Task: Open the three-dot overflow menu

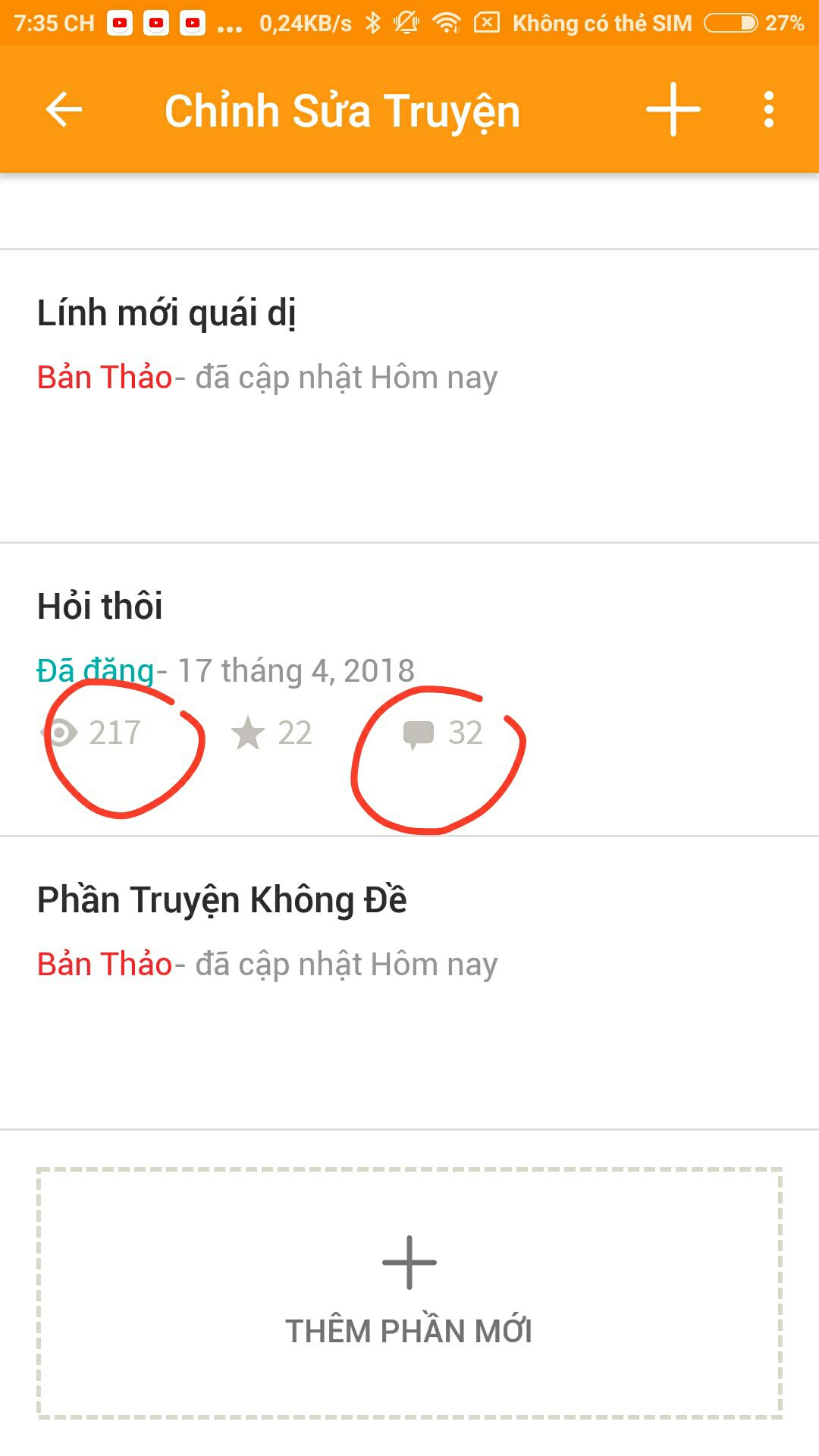Action: 769,110
